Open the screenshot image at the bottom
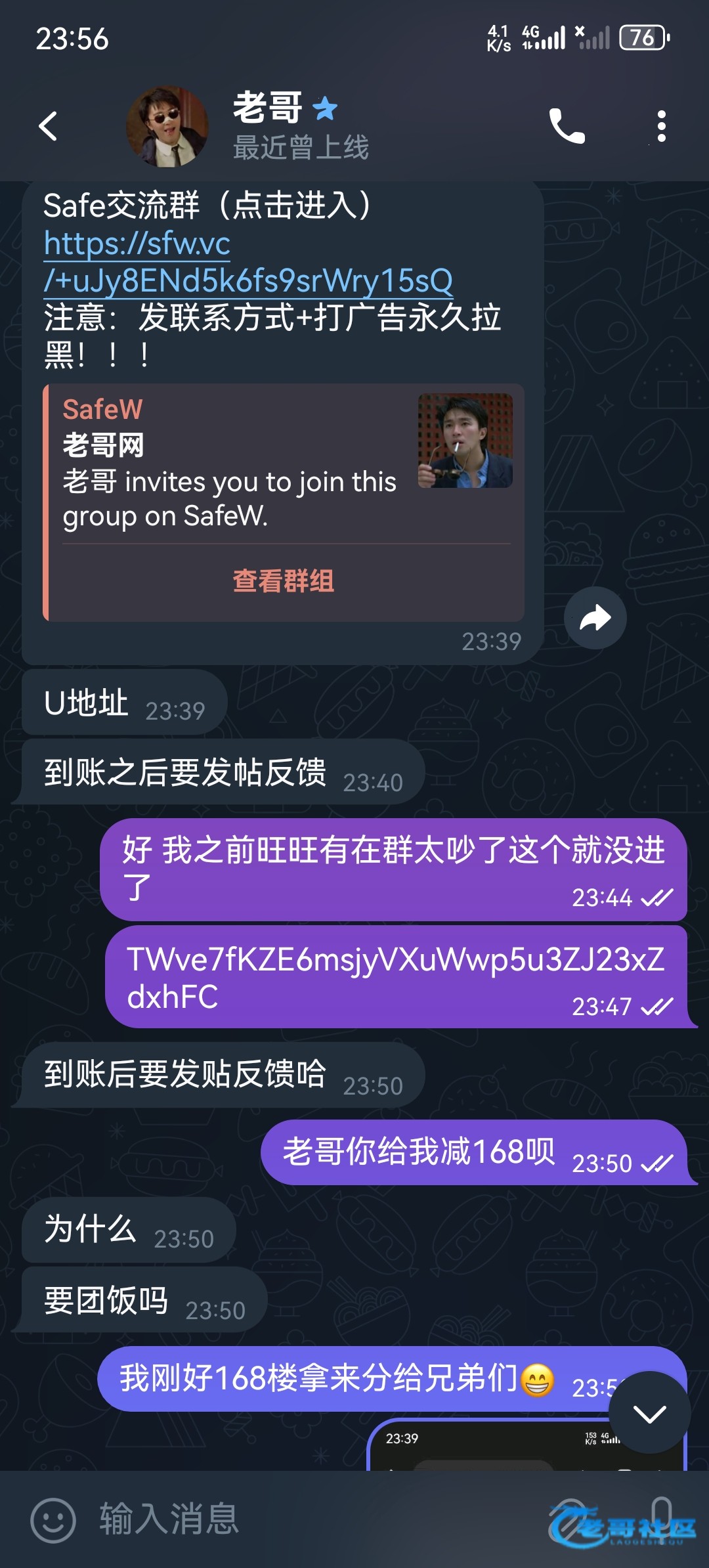 499,1447
